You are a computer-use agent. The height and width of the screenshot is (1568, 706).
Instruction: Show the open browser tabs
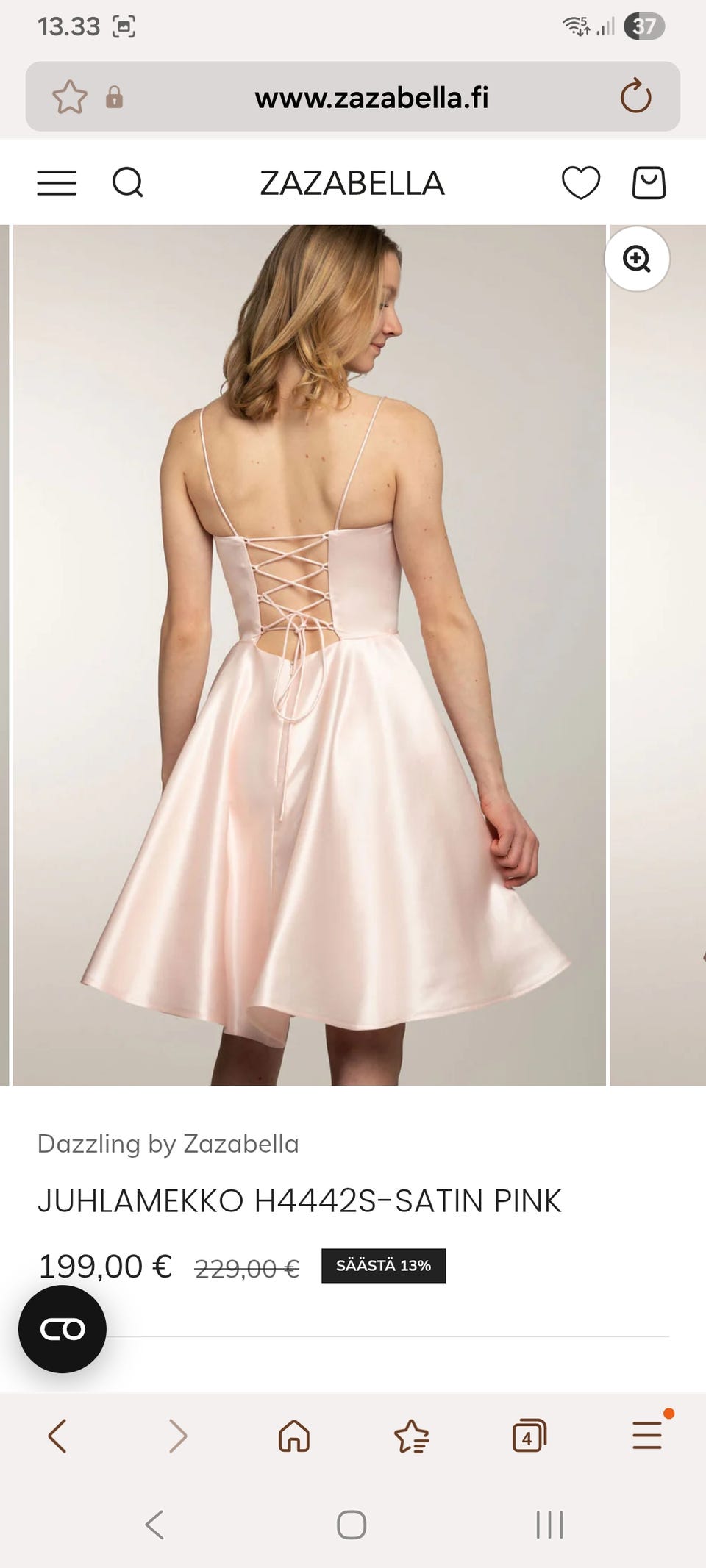click(529, 1436)
